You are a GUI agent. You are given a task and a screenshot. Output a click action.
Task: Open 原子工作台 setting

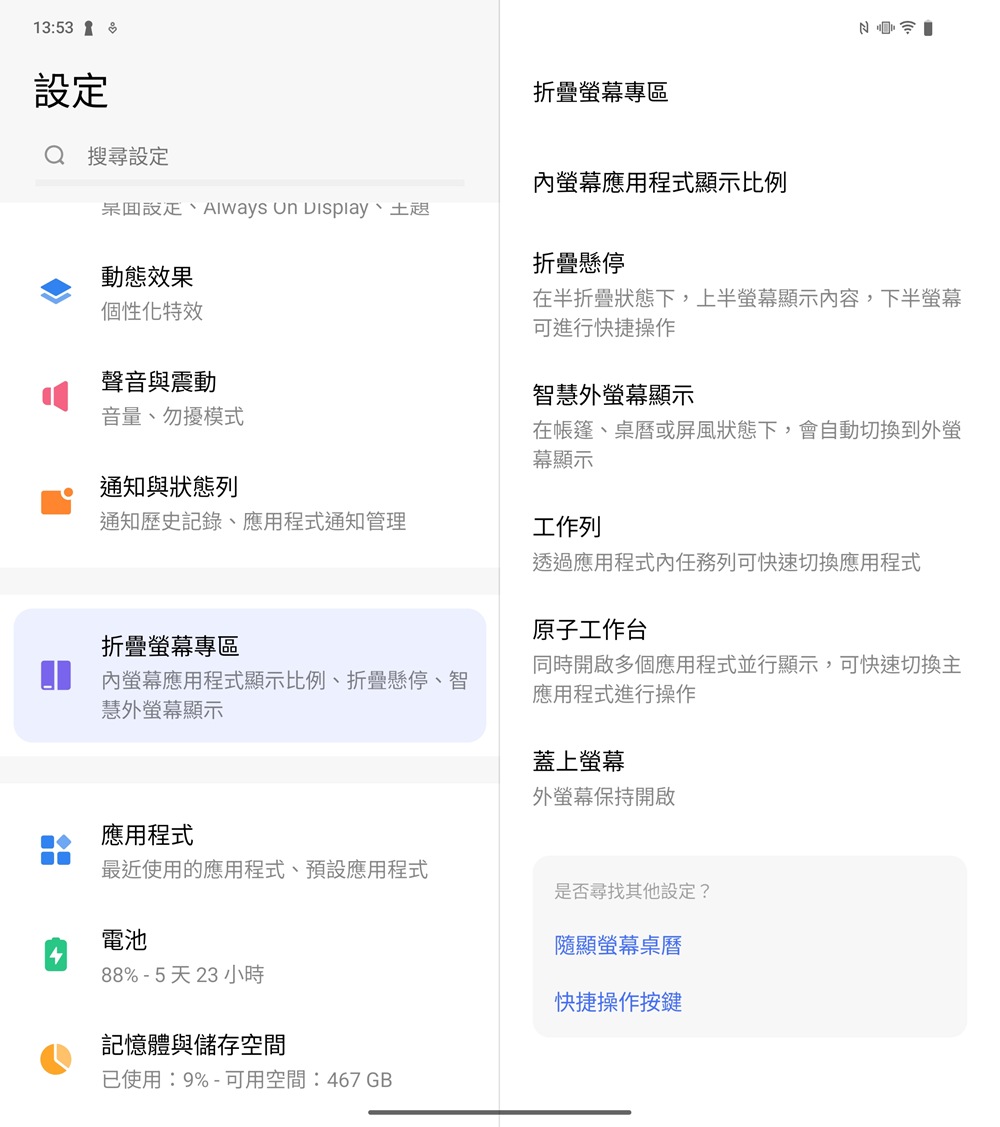(748, 660)
